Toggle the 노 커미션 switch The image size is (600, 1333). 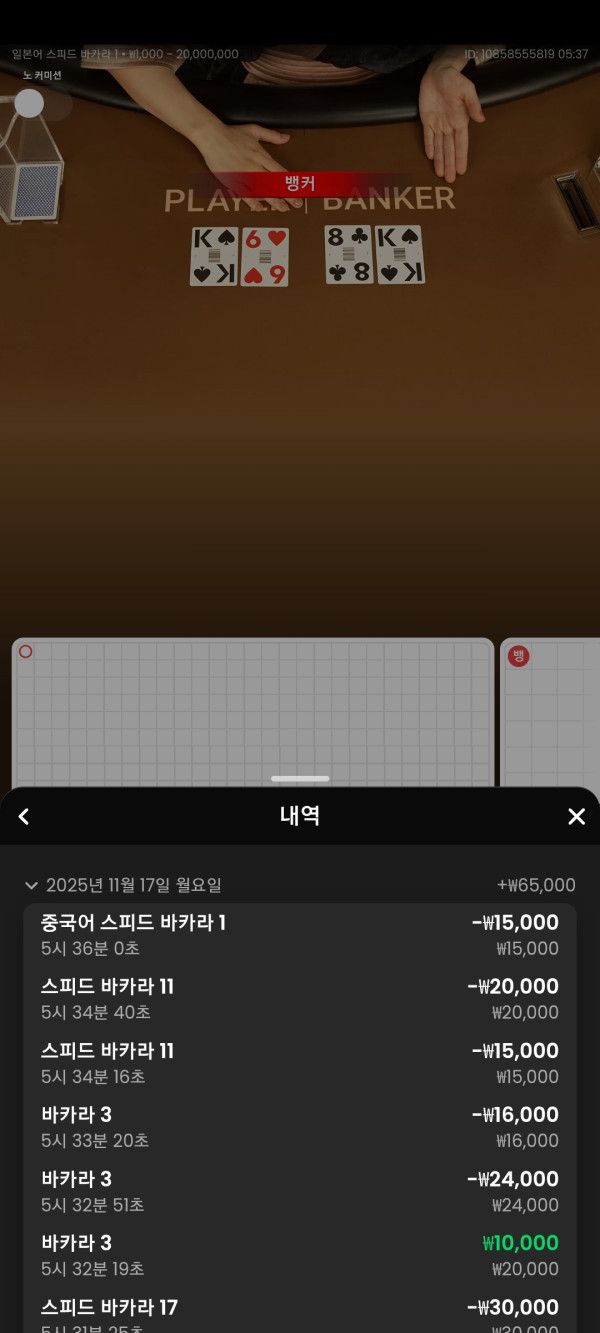tap(42, 103)
